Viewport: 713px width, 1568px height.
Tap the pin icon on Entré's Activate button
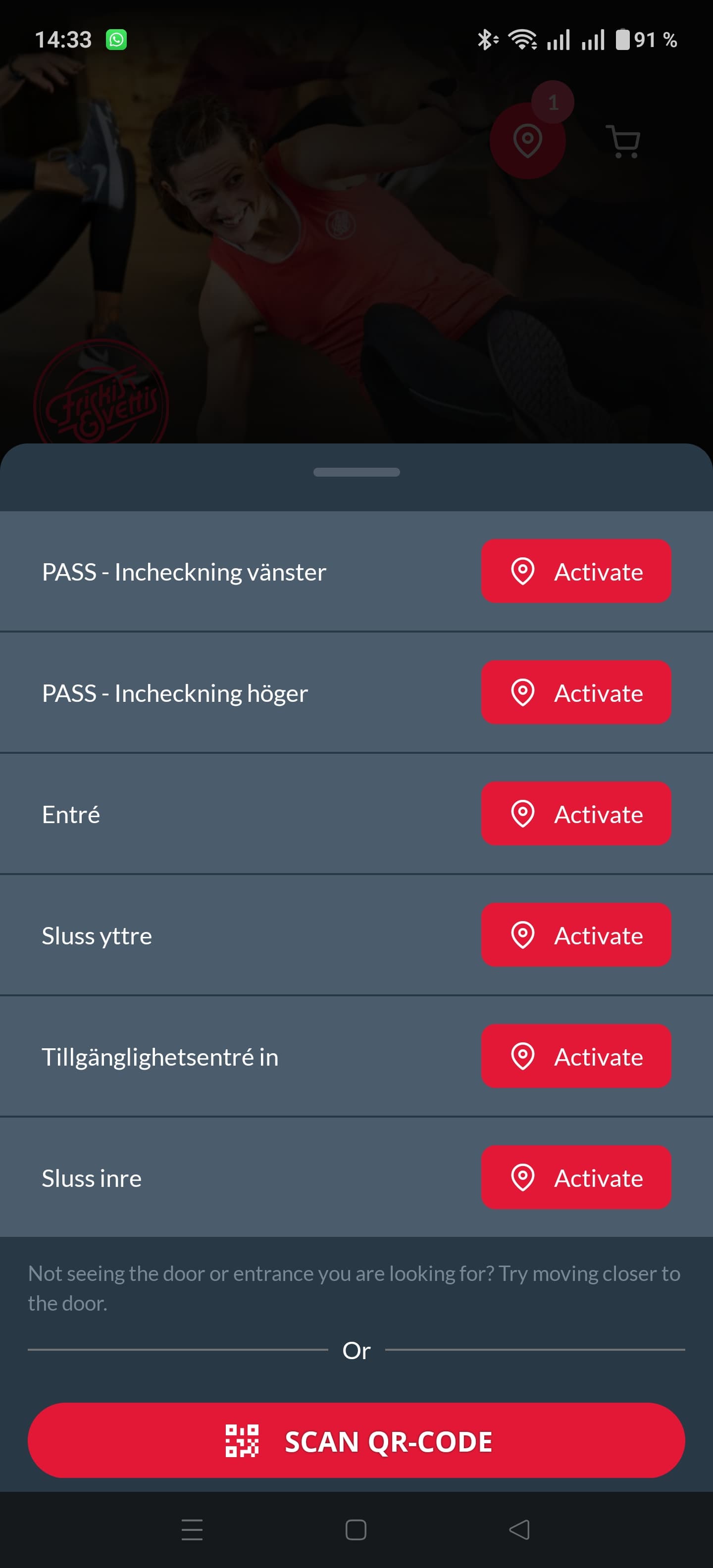(524, 814)
